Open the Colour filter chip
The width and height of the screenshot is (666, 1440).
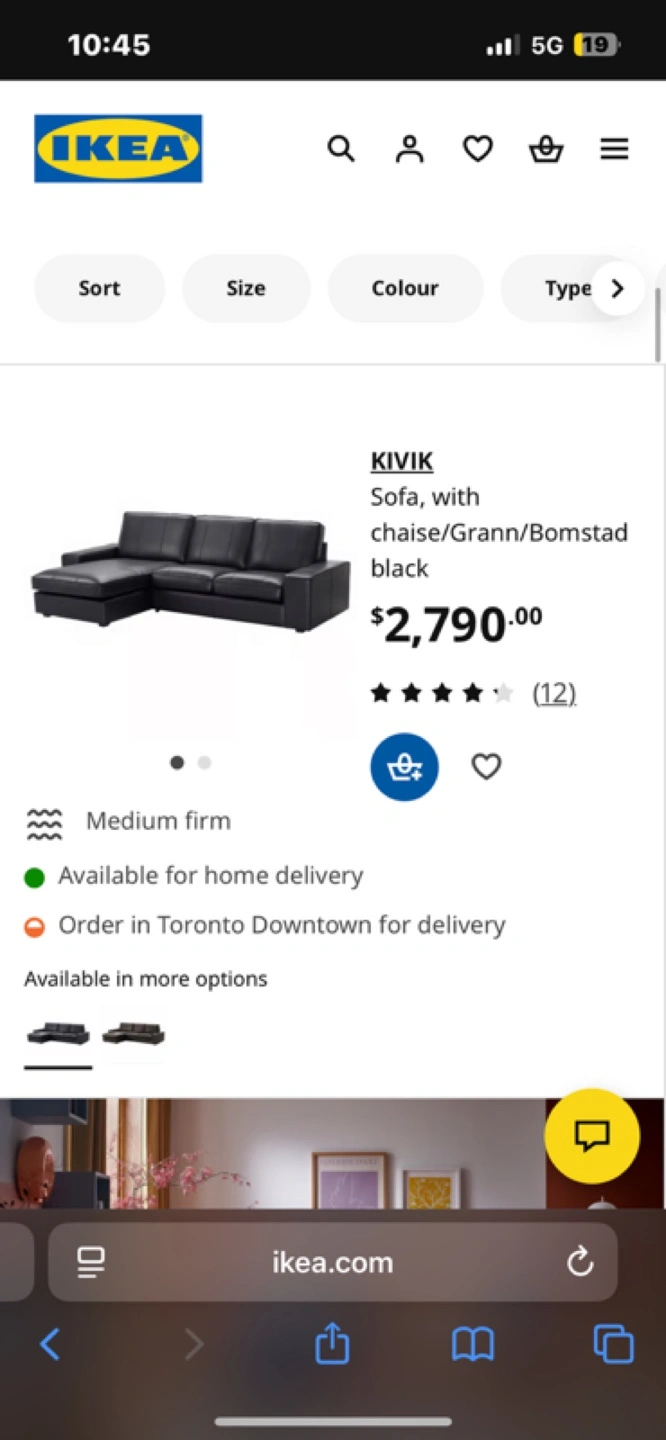[405, 288]
